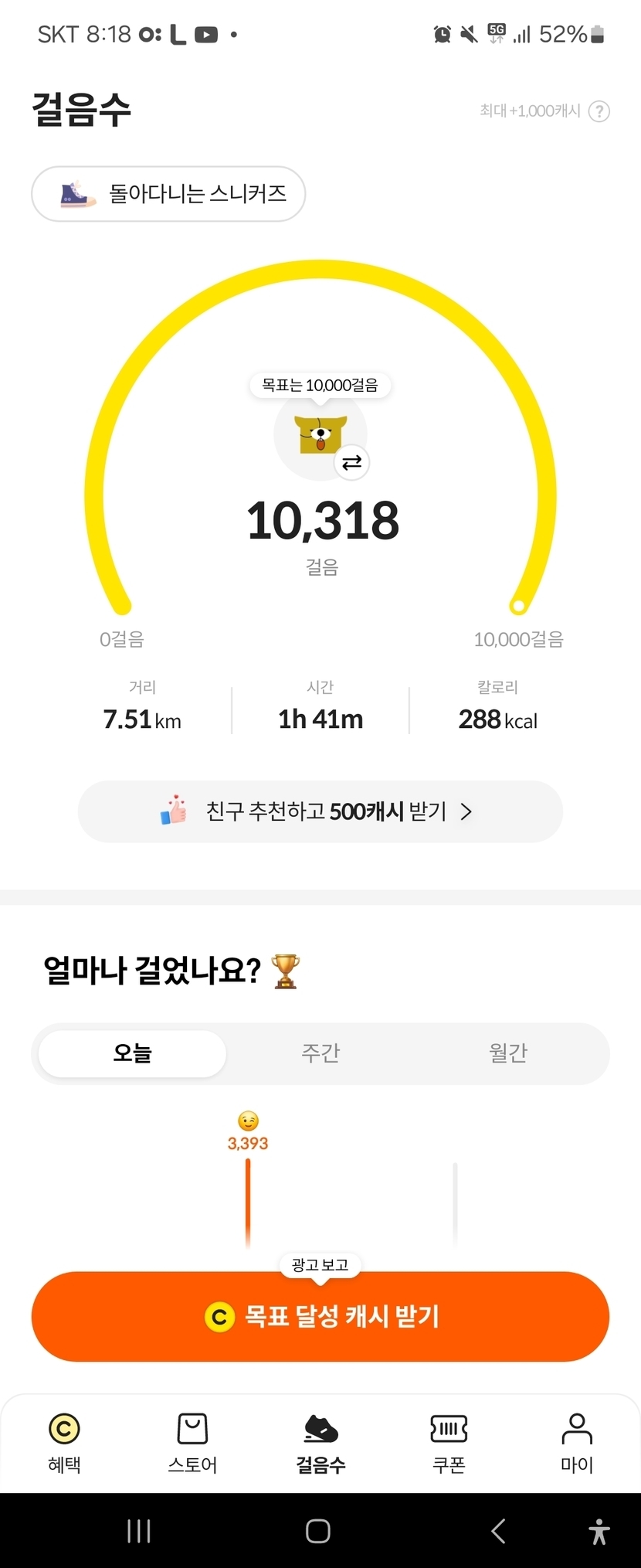Select the 걸음수 bottom tab

320,1442
